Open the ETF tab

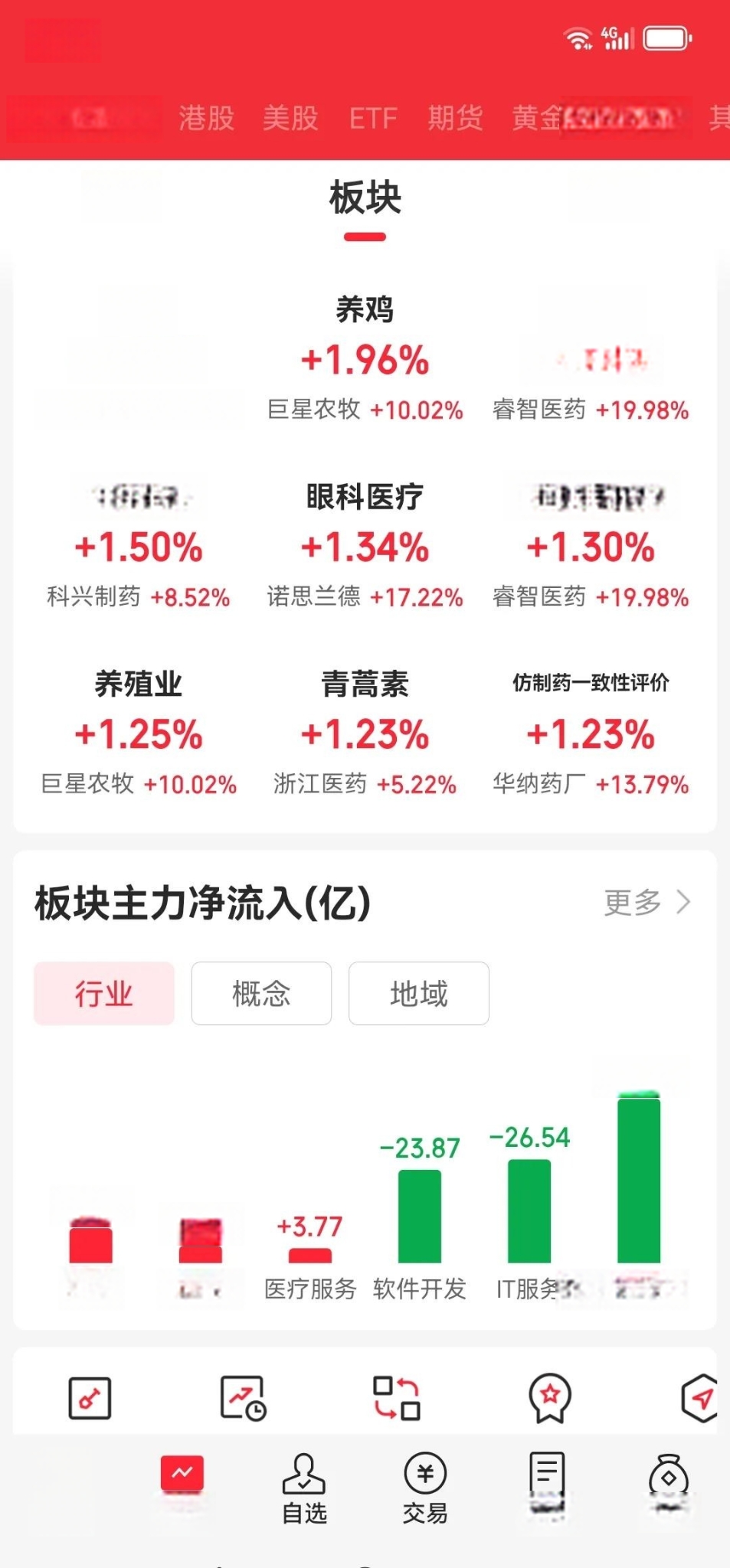click(373, 119)
